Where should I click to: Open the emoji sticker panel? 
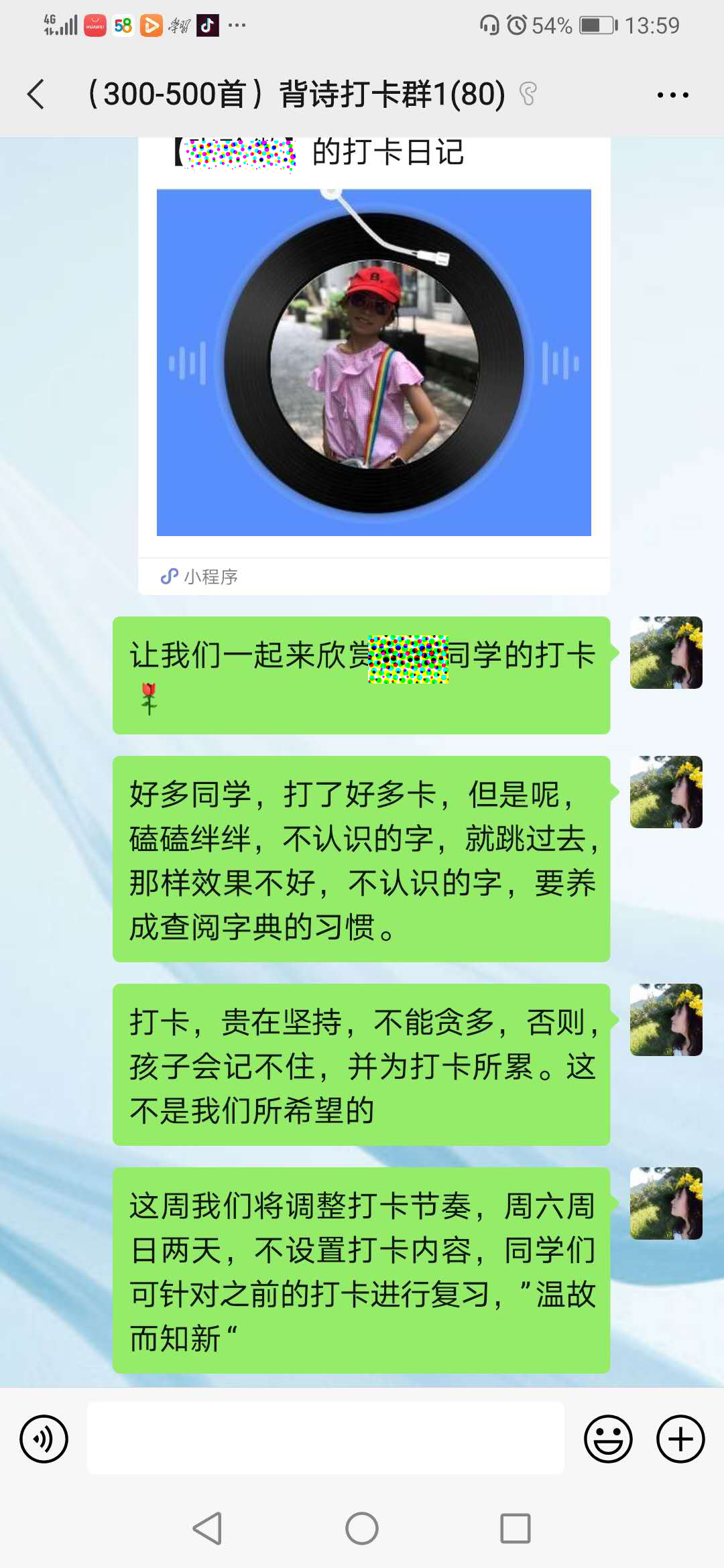(x=608, y=1439)
